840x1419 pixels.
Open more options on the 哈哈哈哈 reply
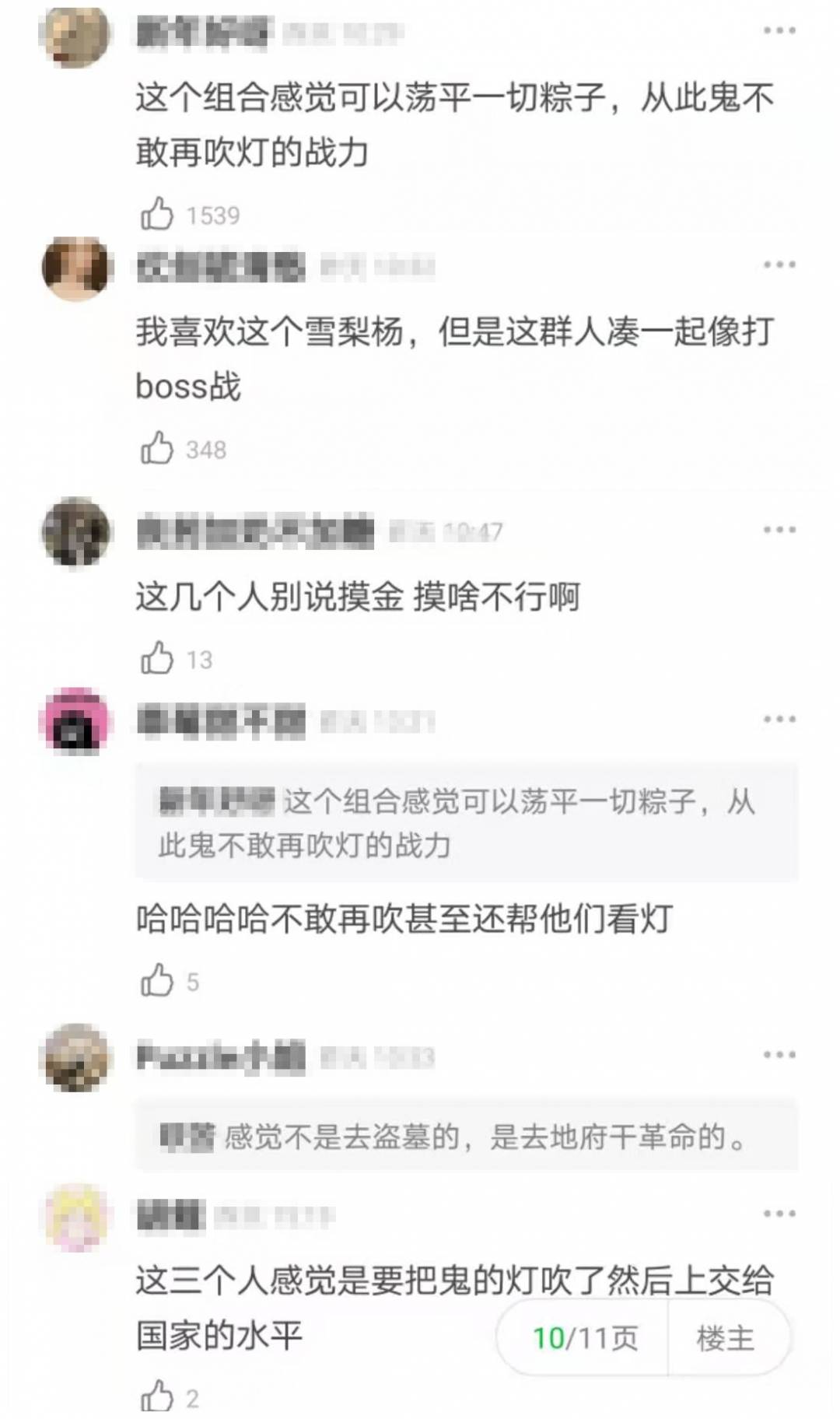click(x=779, y=720)
